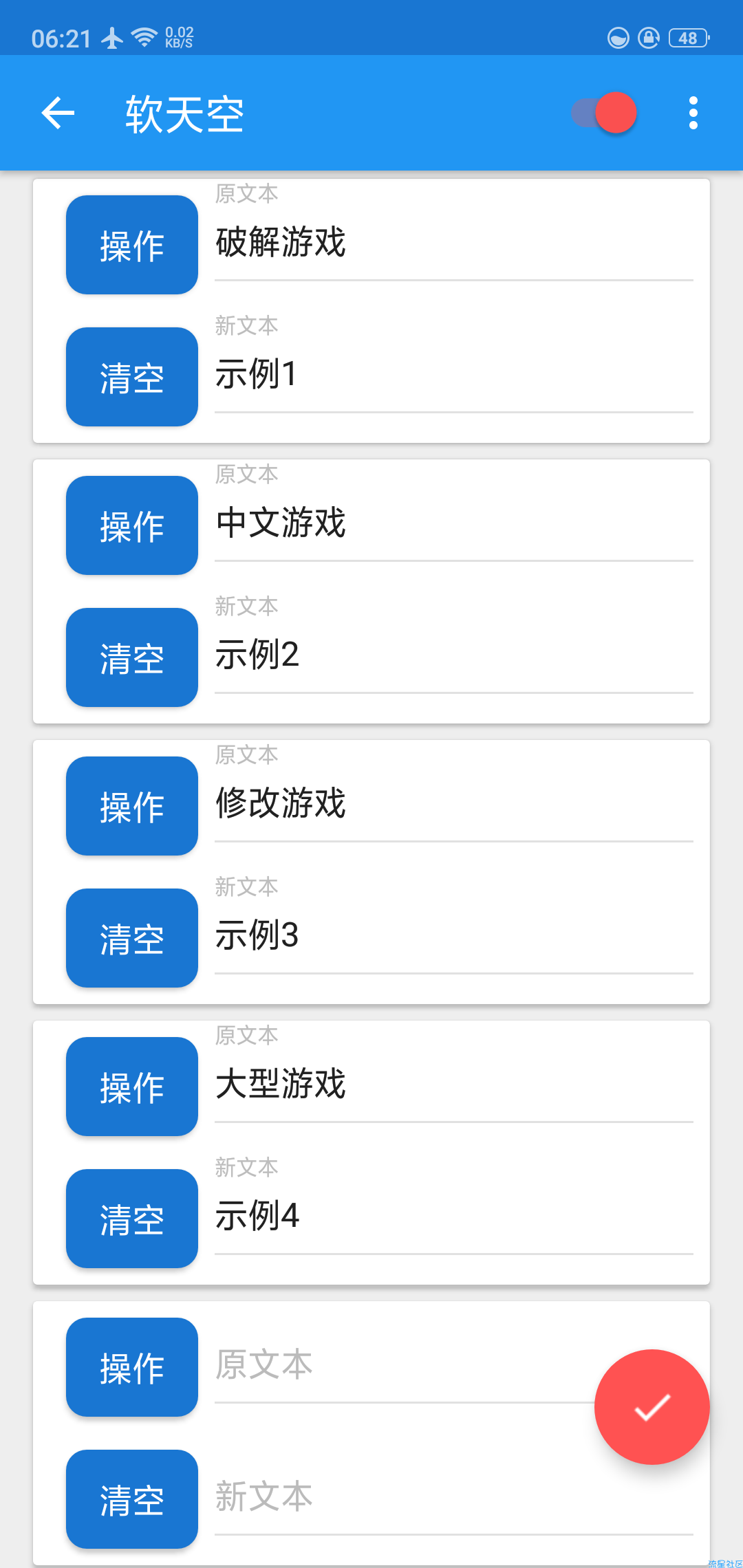
Task: Tap 操作 button beside 中文游戏
Action: (132, 525)
